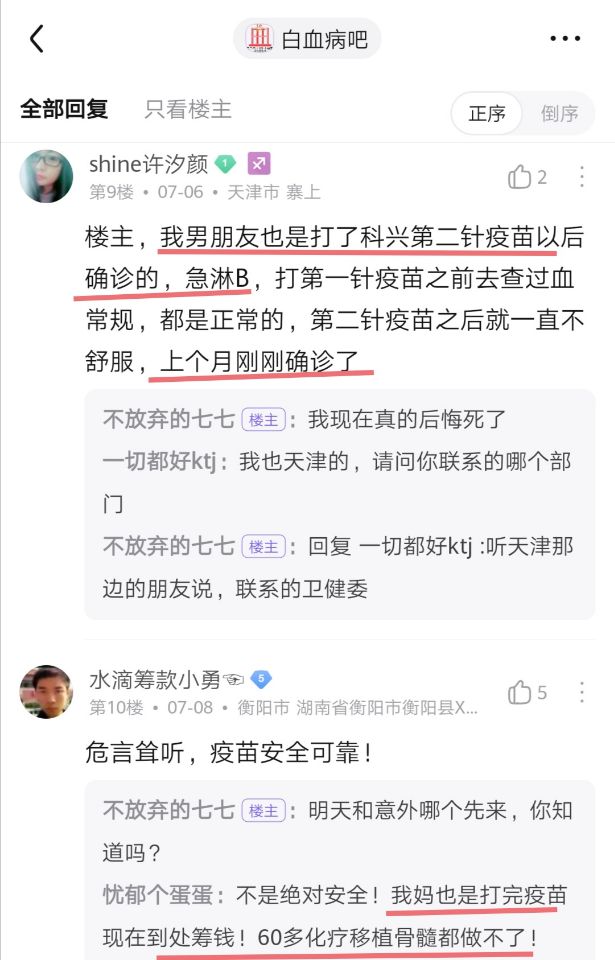615x960 pixels.
Task: Like shine许汐颜's reply
Action: (x=527, y=178)
